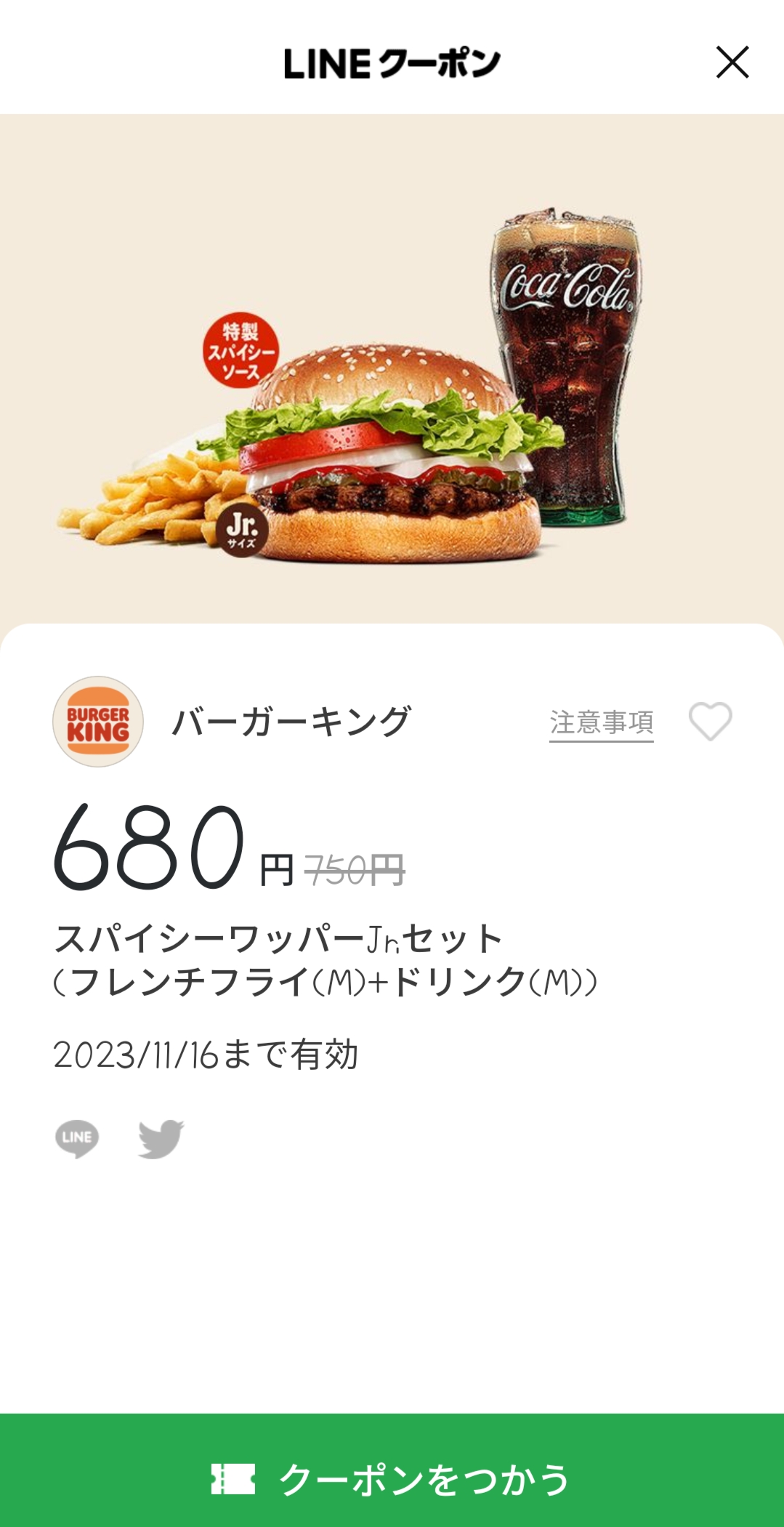The image size is (784, 1527).
Task: Tap the クーポンをつかう button
Action: click(x=392, y=1478)
